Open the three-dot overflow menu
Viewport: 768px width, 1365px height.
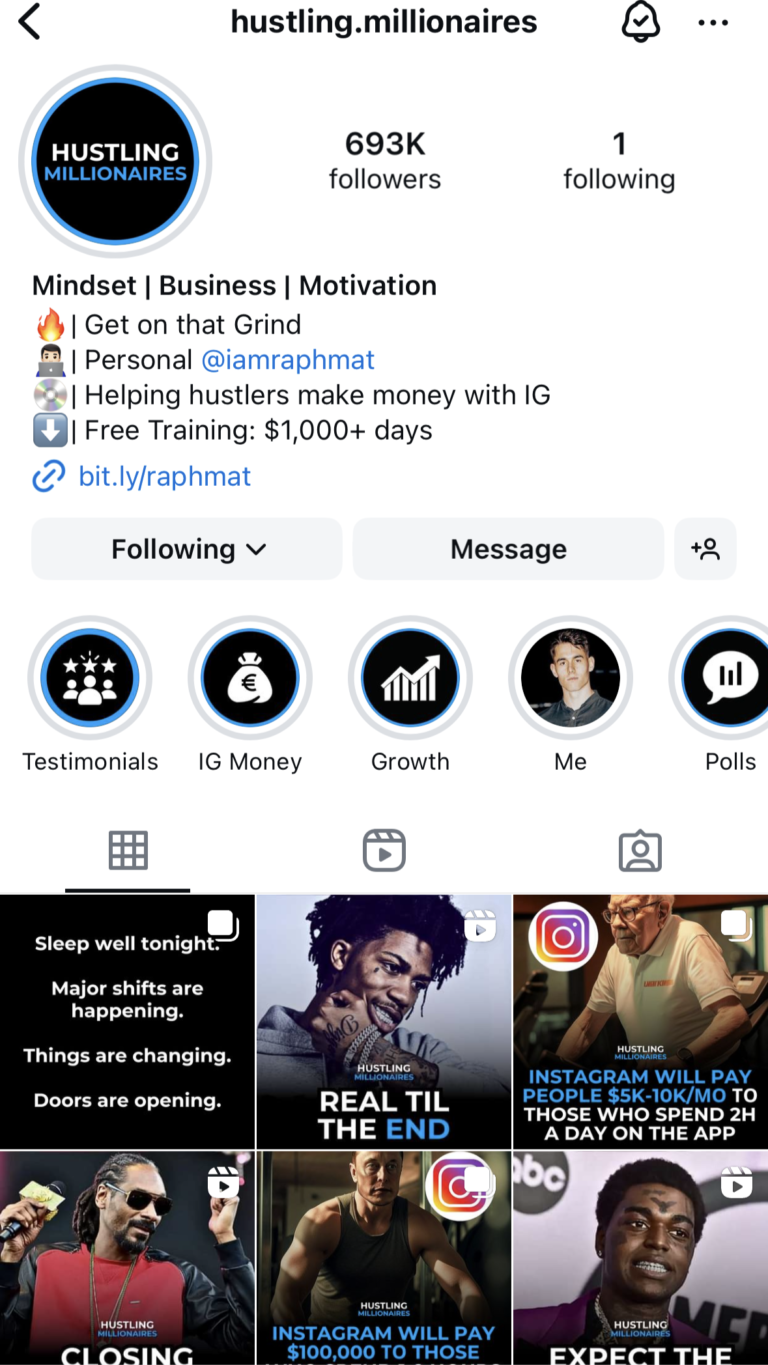tap(713, 22)
